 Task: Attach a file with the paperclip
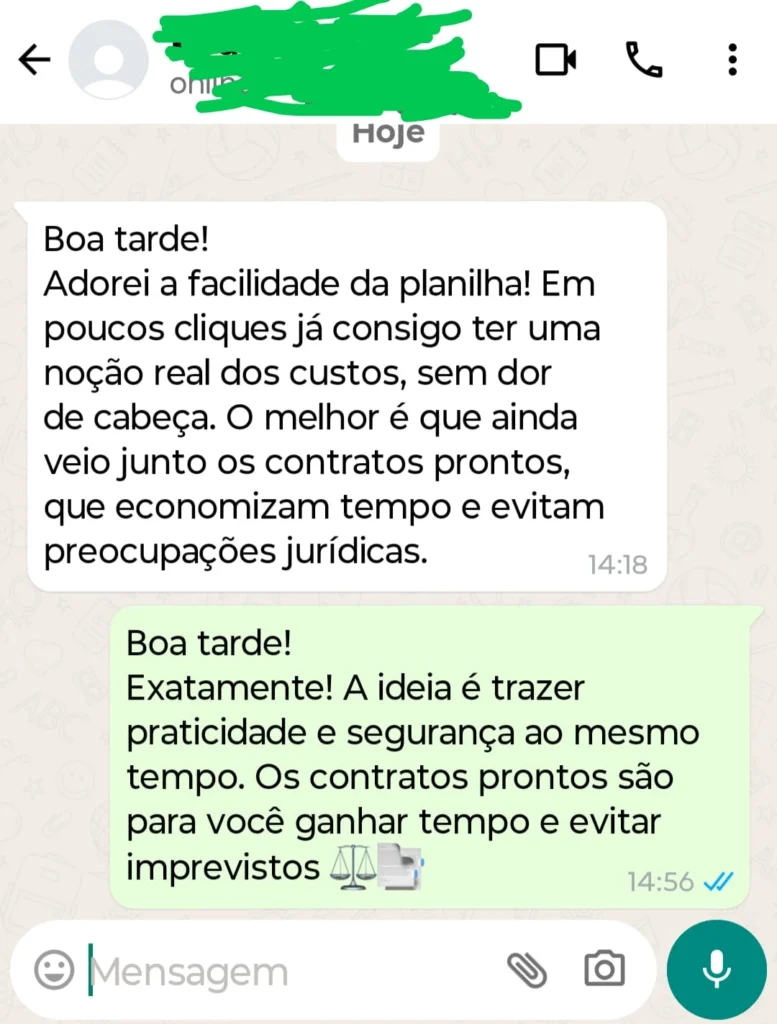click(527, 969)
